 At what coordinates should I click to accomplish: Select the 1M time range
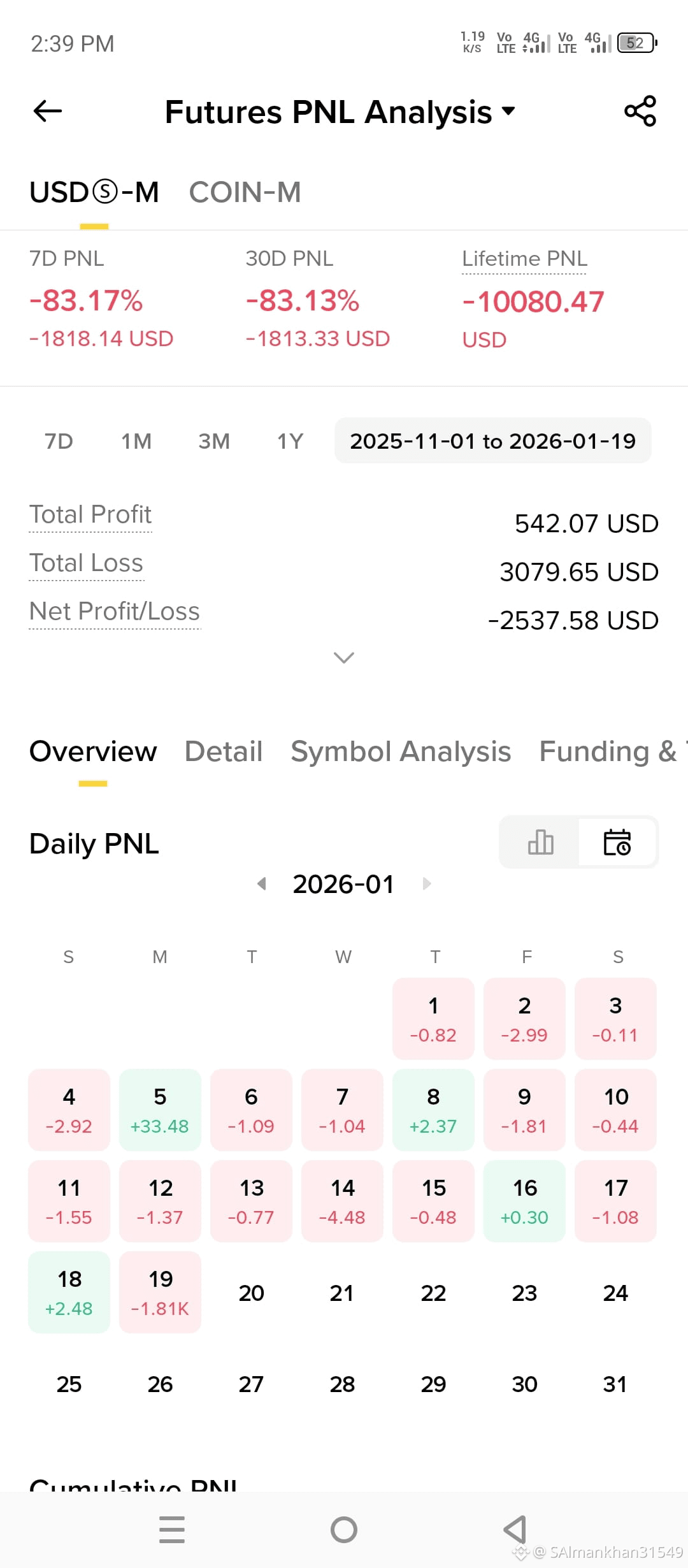pos(136,441)
